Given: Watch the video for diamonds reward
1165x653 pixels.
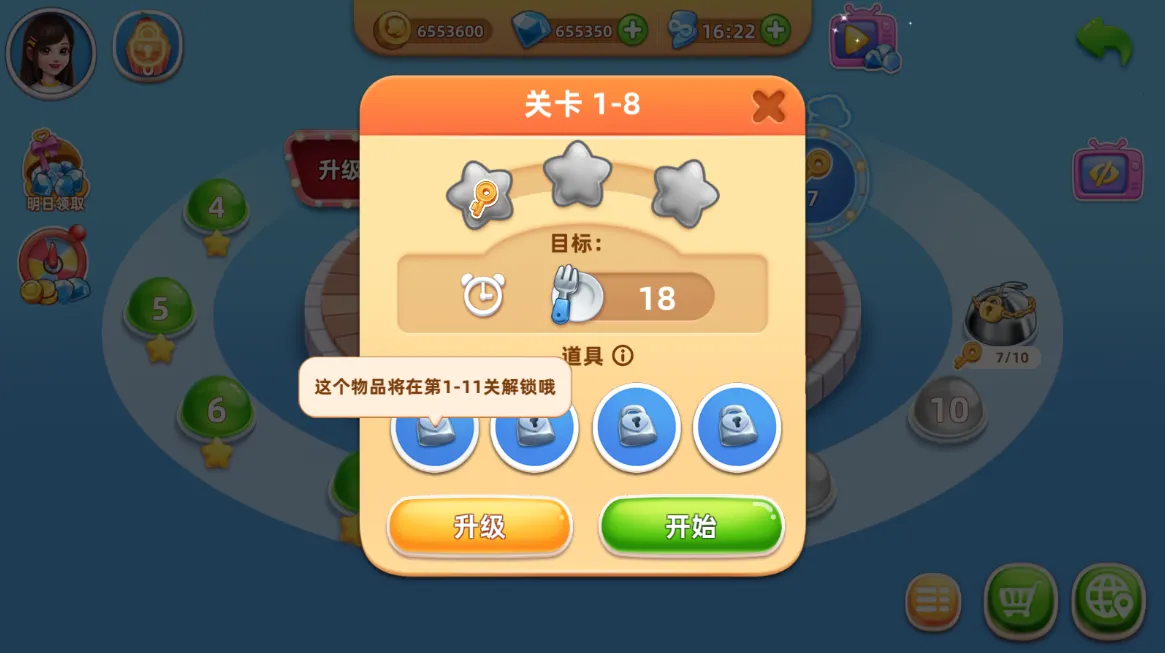Looking at the screenshot, I should tap(863, 40).
